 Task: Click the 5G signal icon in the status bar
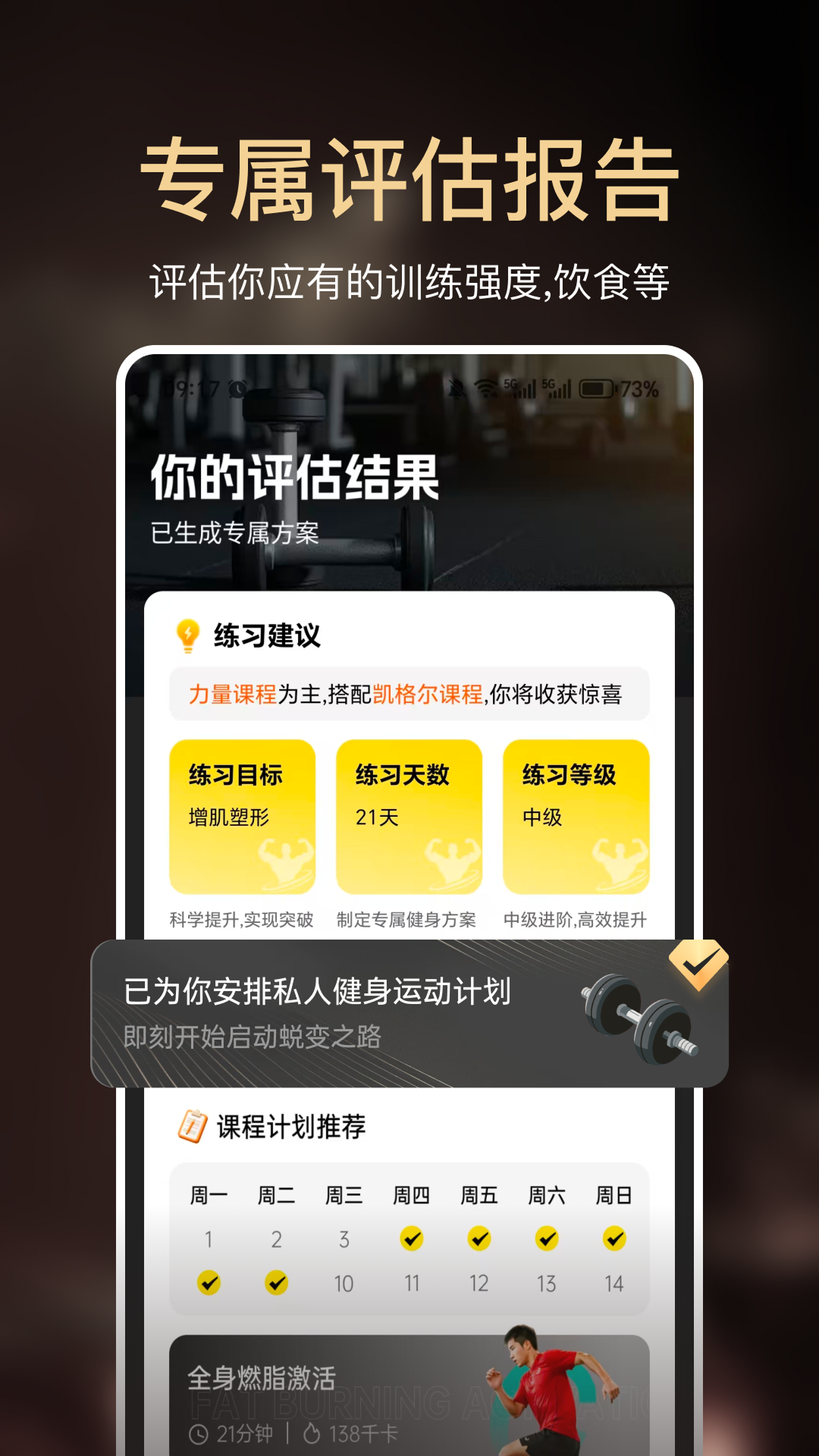(525, 388)
